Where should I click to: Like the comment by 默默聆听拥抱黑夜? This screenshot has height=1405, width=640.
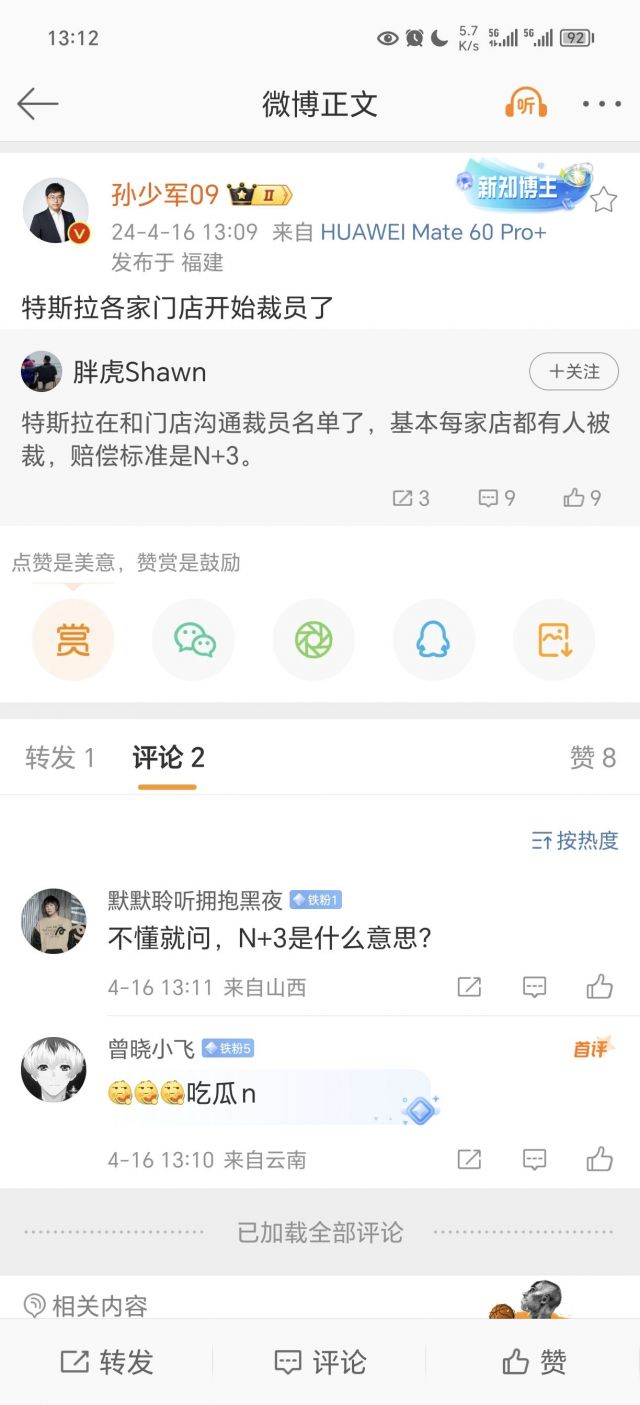pyautogui.click(x=599, y=987)
